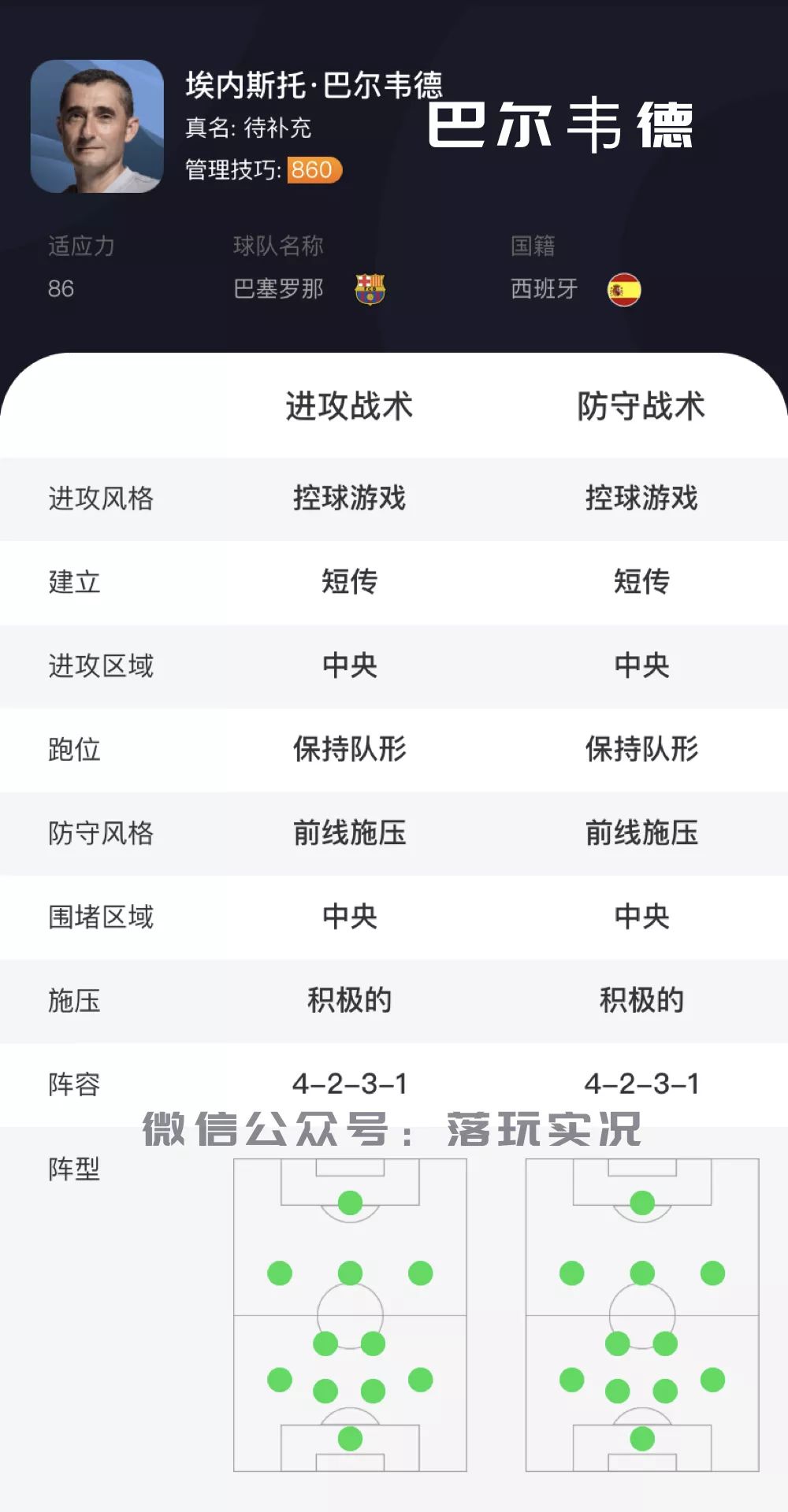Select the 巴塞罗那 team name

click(277, 289)
